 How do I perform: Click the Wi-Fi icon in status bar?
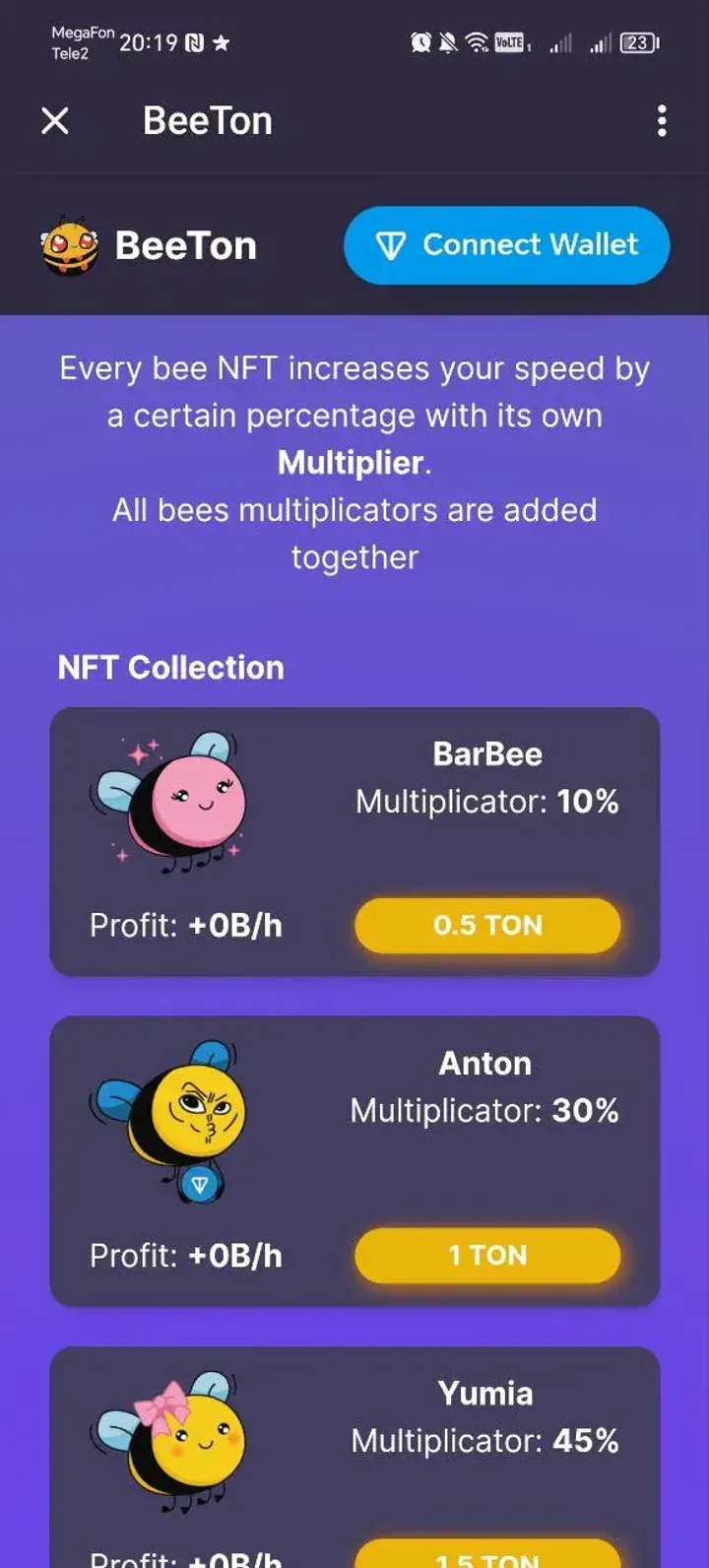click(x=476, y=42)
